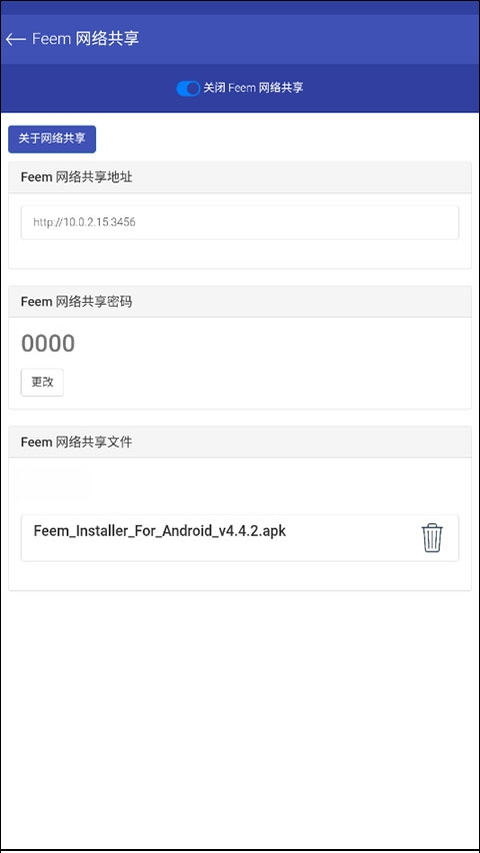The width and height of the screenshot is (480, 853).
Task: Open the Feem_Installer_For_Android_v4.4.2.apk file row
Action: (x=239, y=537)
